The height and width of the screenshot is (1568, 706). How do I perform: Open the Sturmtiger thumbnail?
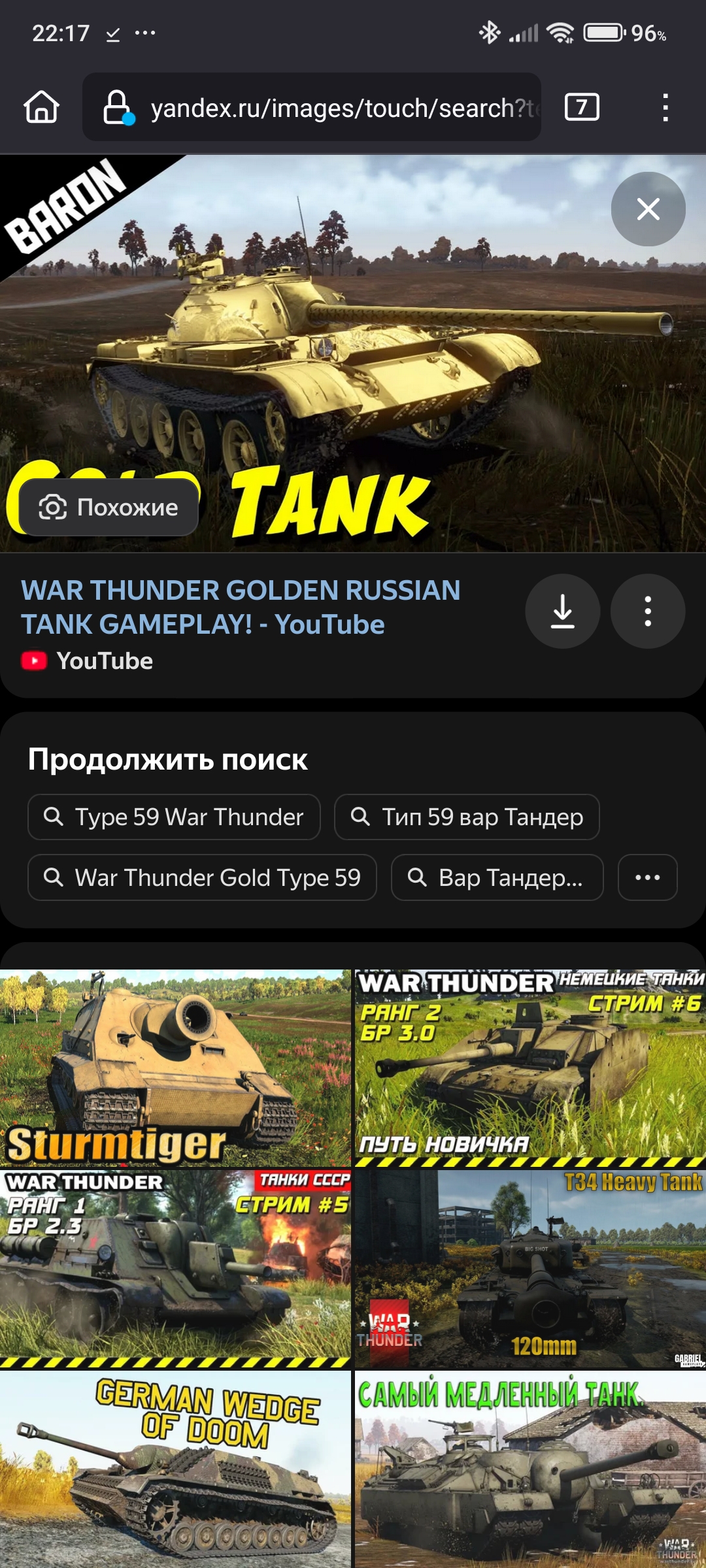click(x=175, y=1068)
